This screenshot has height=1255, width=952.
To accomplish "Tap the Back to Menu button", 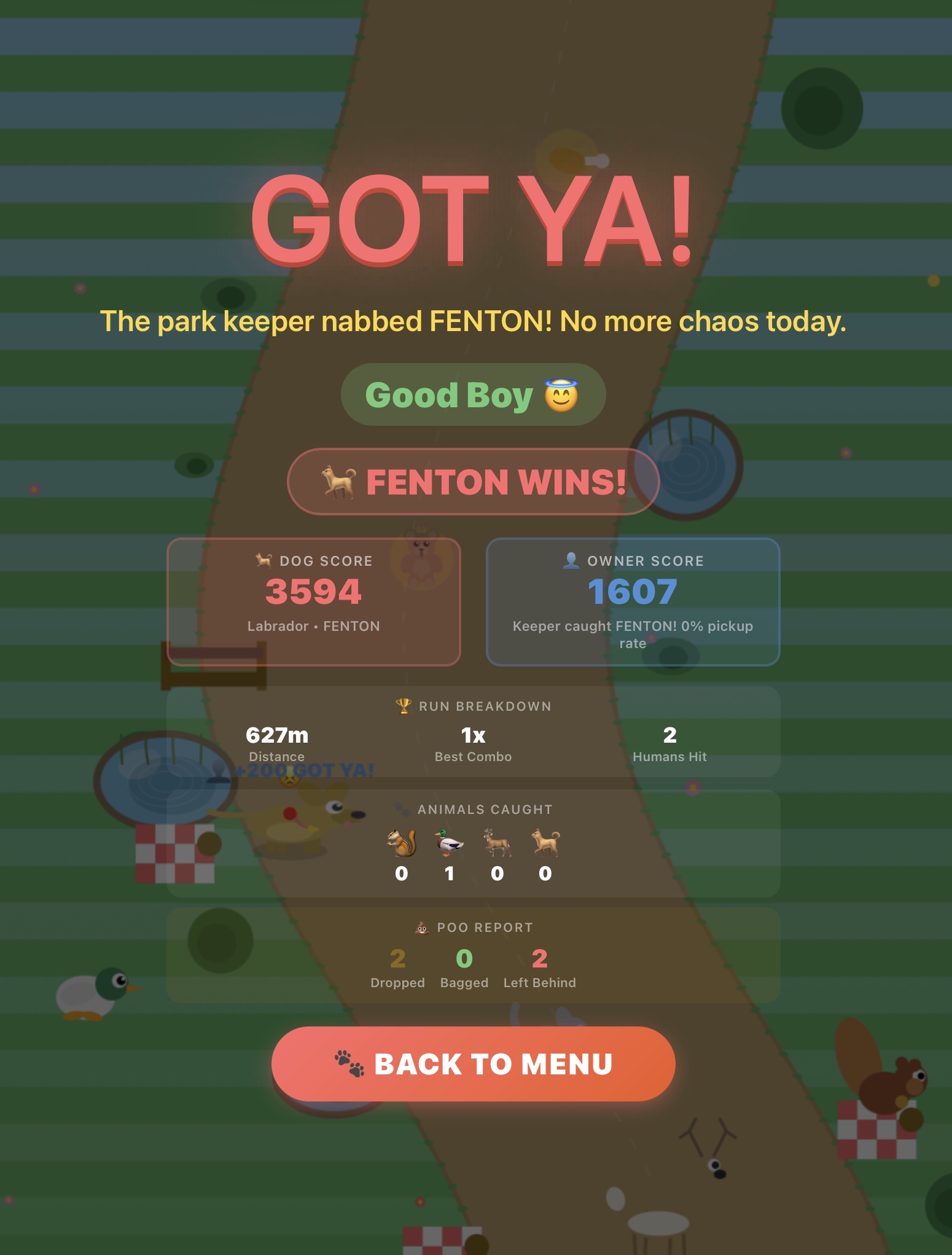I will [x=473, y=1063].
